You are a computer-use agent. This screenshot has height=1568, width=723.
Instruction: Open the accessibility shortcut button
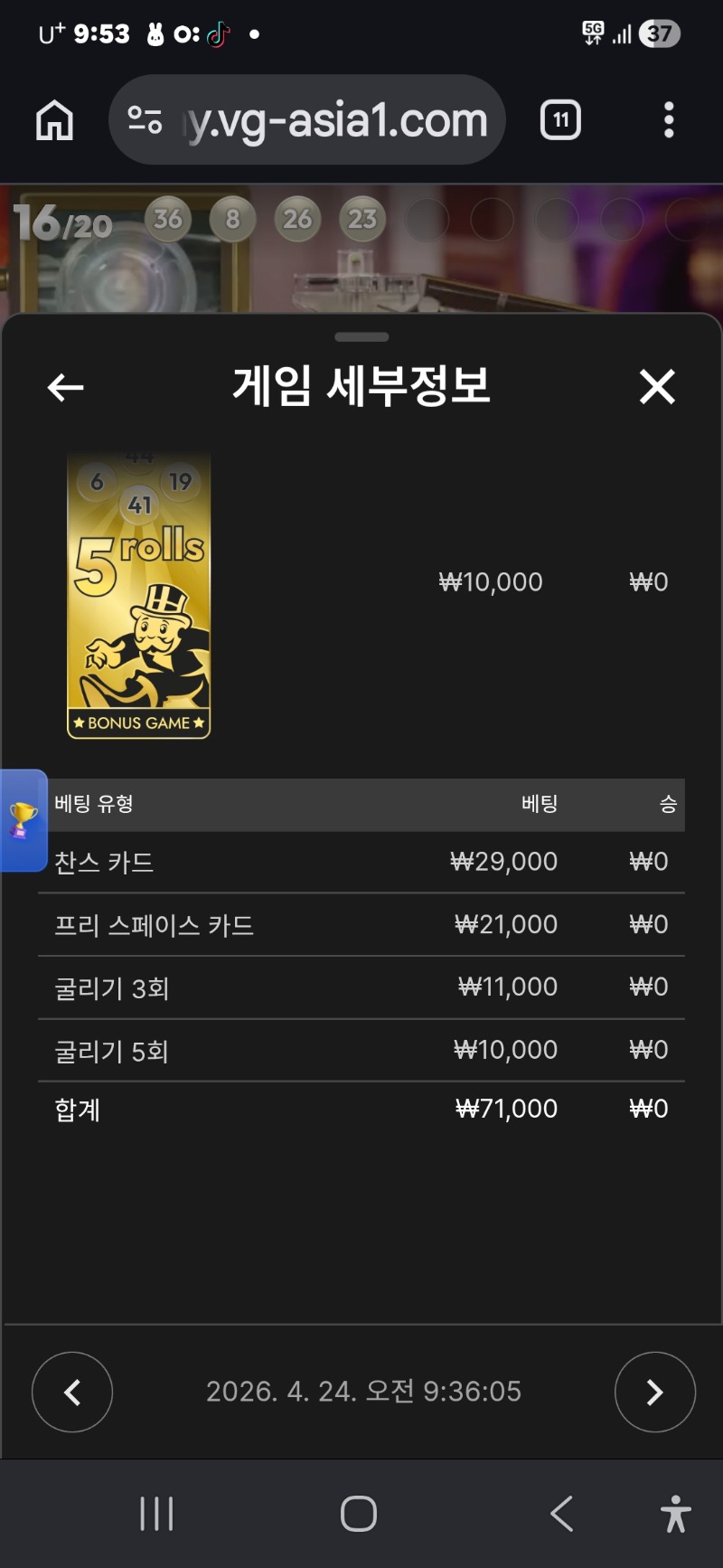[675, 1514]
